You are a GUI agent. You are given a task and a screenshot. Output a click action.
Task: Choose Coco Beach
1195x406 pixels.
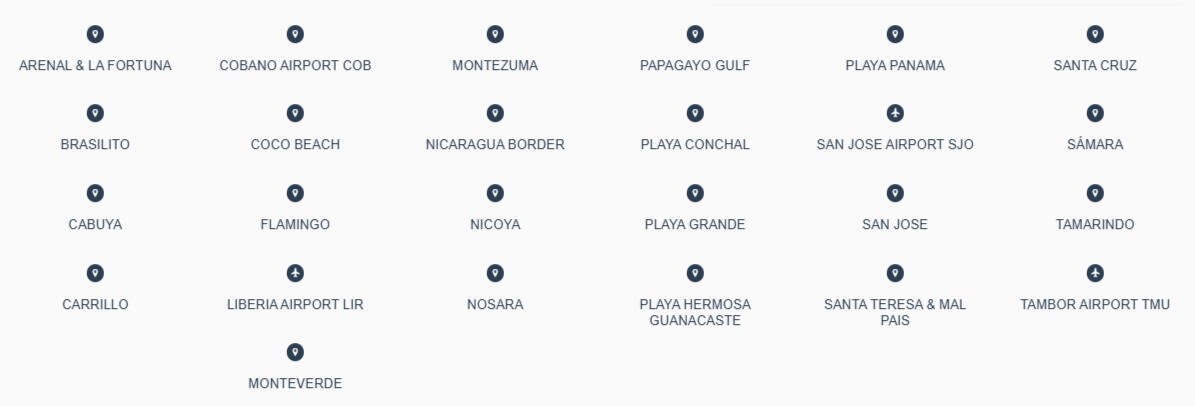point(295,145)
